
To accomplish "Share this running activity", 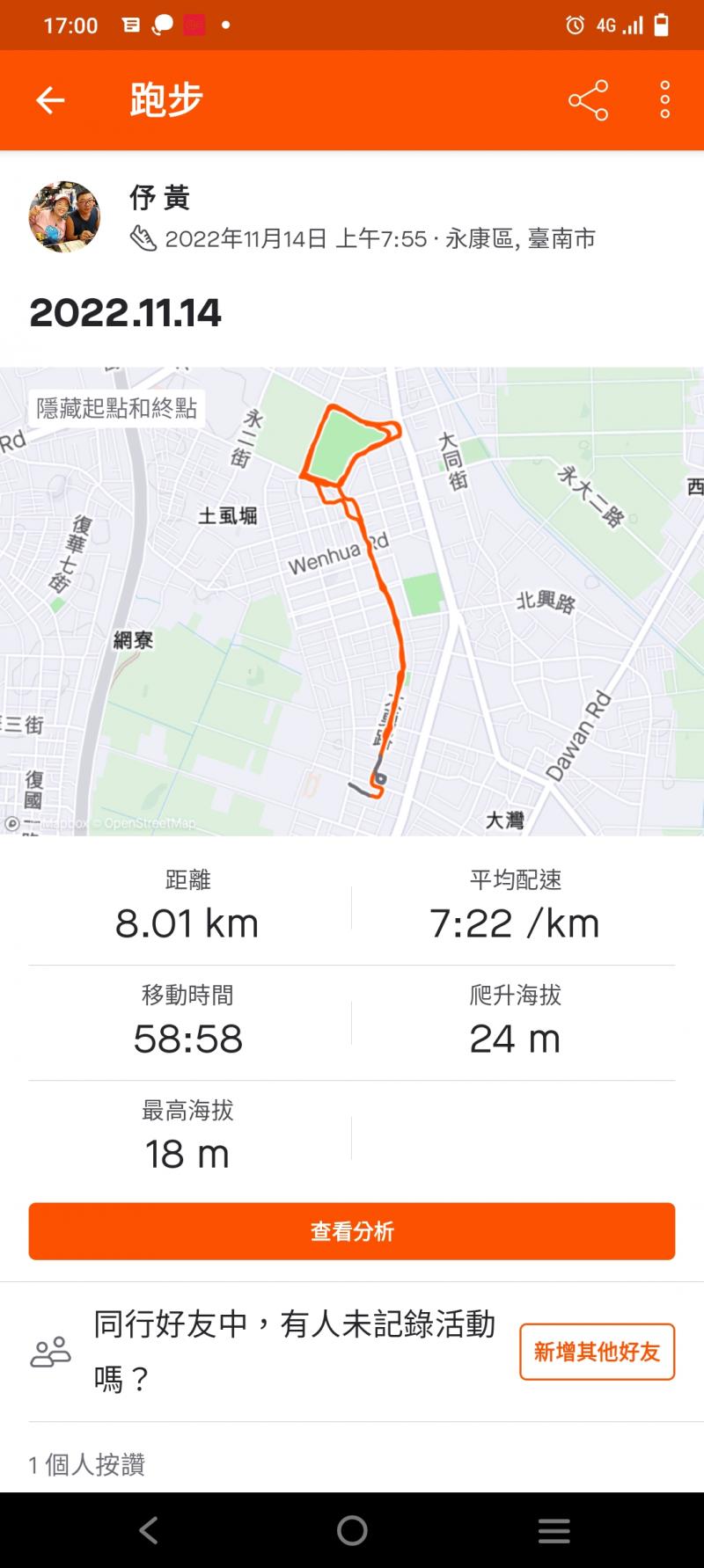I will 588,100.
